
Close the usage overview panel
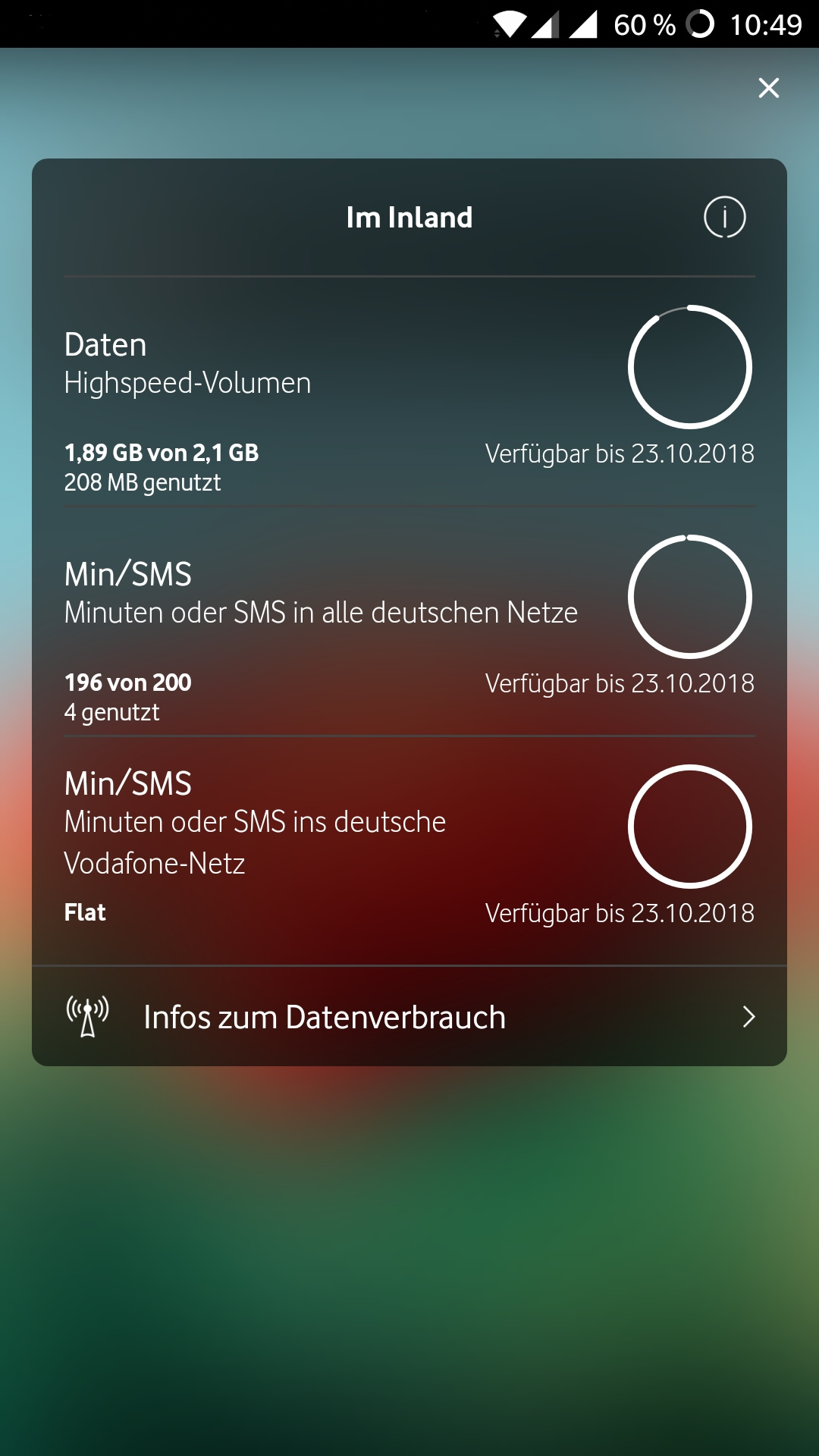click(x=769, y=88)
